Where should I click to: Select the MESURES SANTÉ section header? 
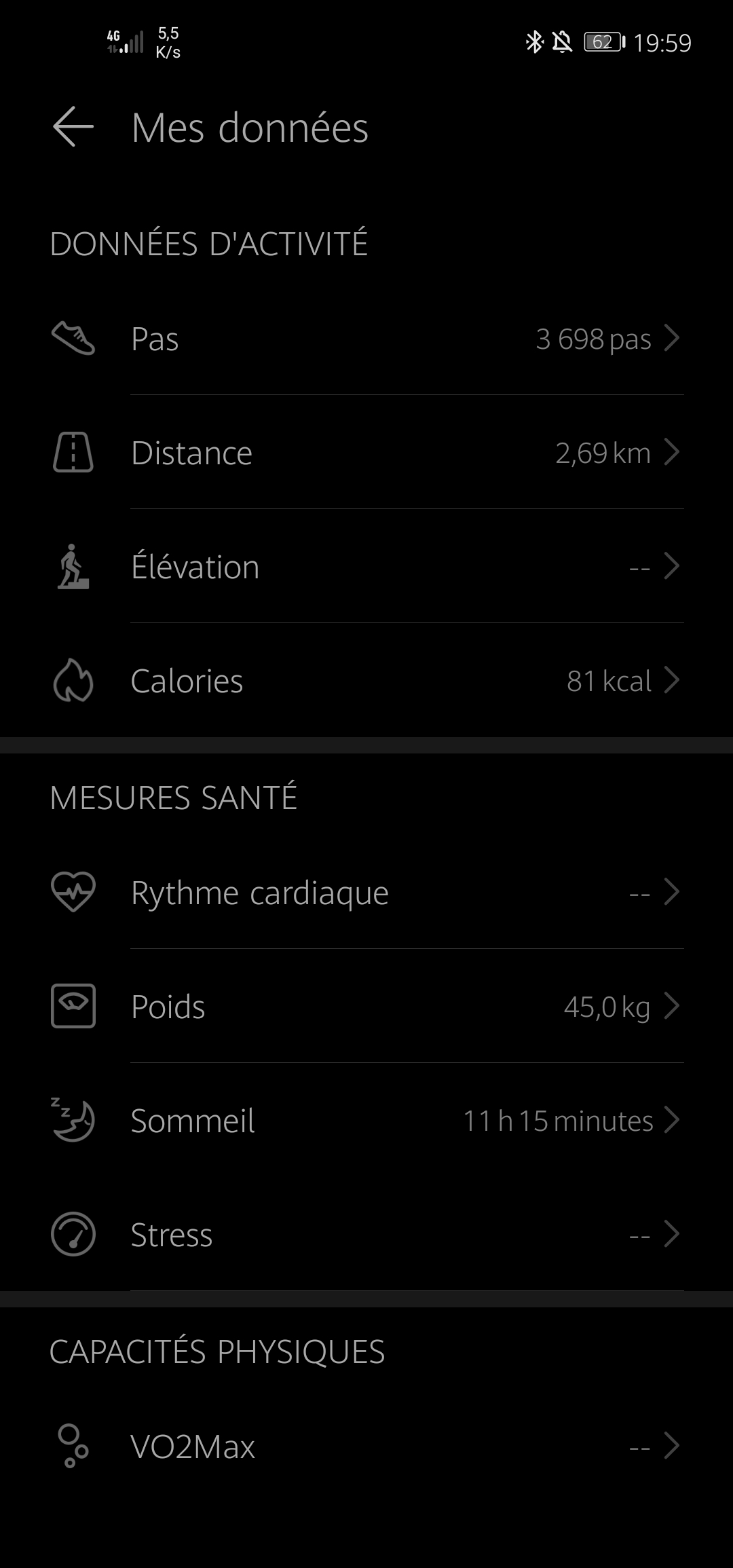(x=174, y=798)
